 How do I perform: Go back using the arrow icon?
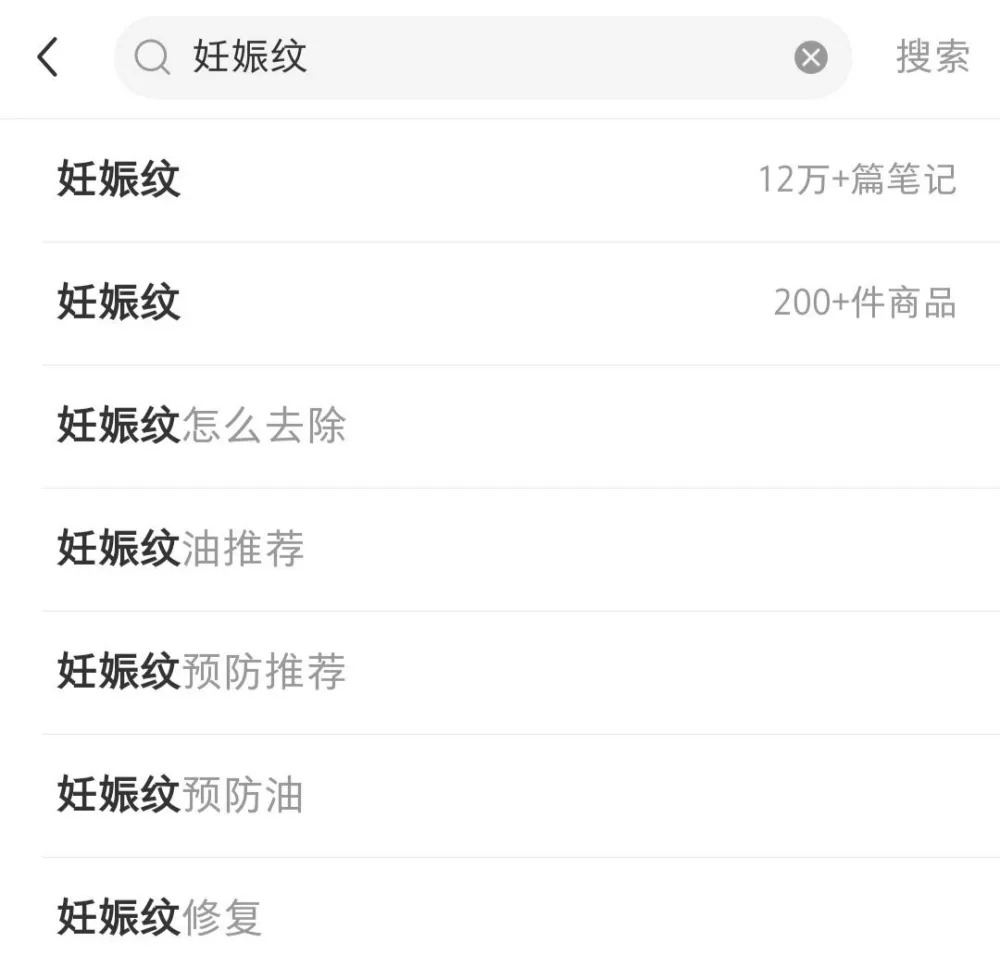coord(47,58)
